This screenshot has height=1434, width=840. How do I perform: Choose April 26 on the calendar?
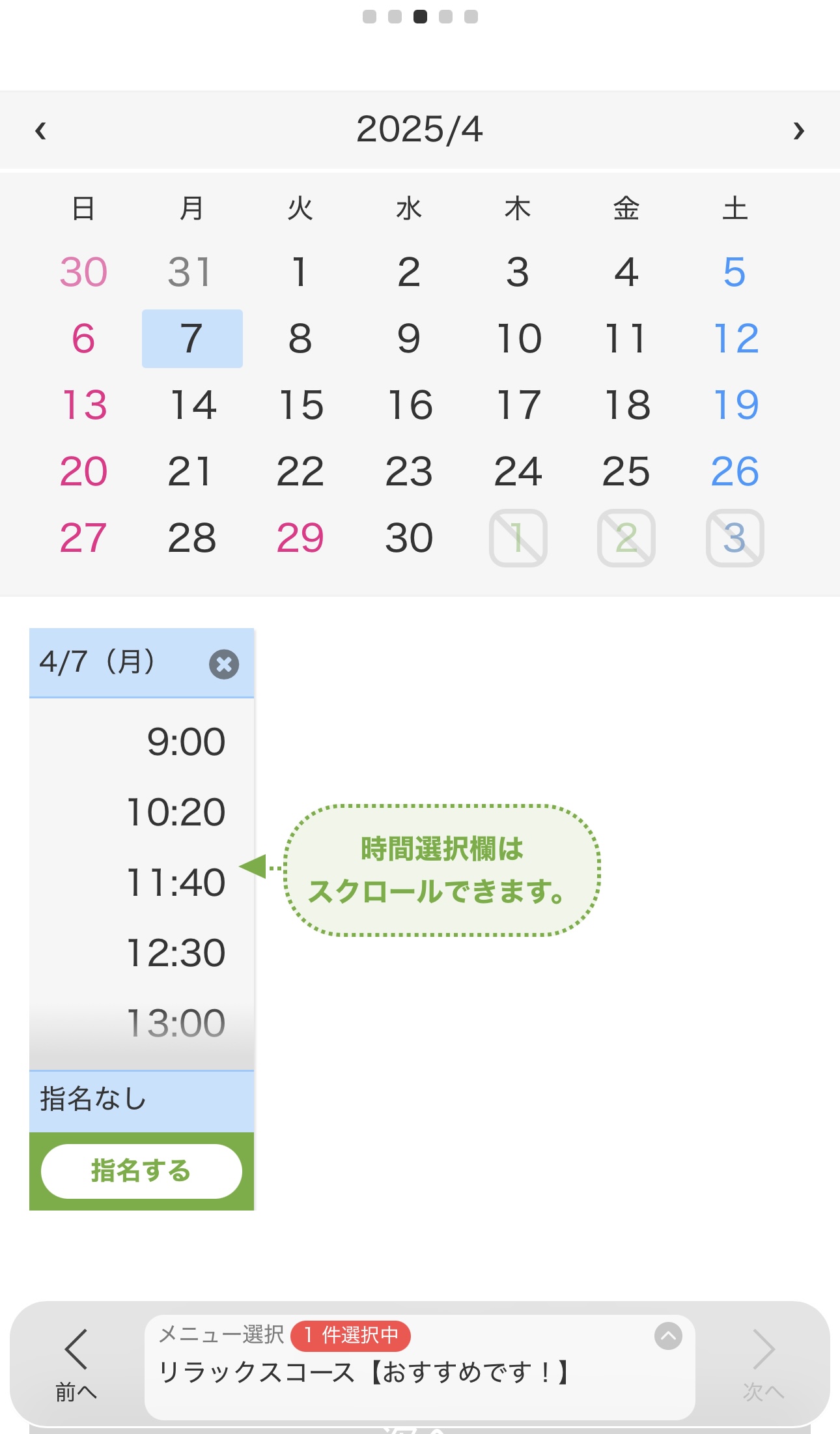click(x=735, y=472)
